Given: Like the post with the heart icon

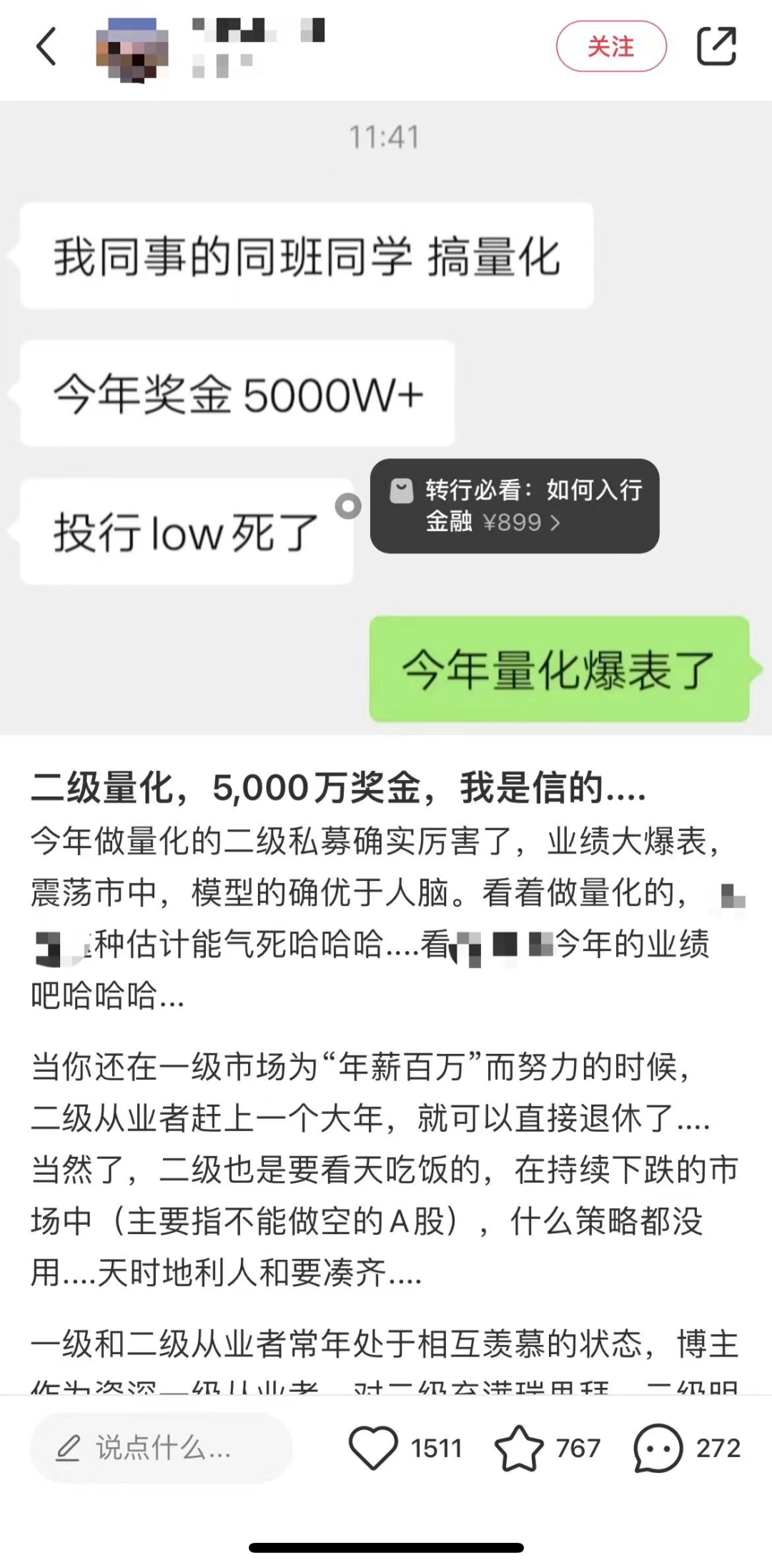Looking at the screenshot, I should coord(373,1448).
